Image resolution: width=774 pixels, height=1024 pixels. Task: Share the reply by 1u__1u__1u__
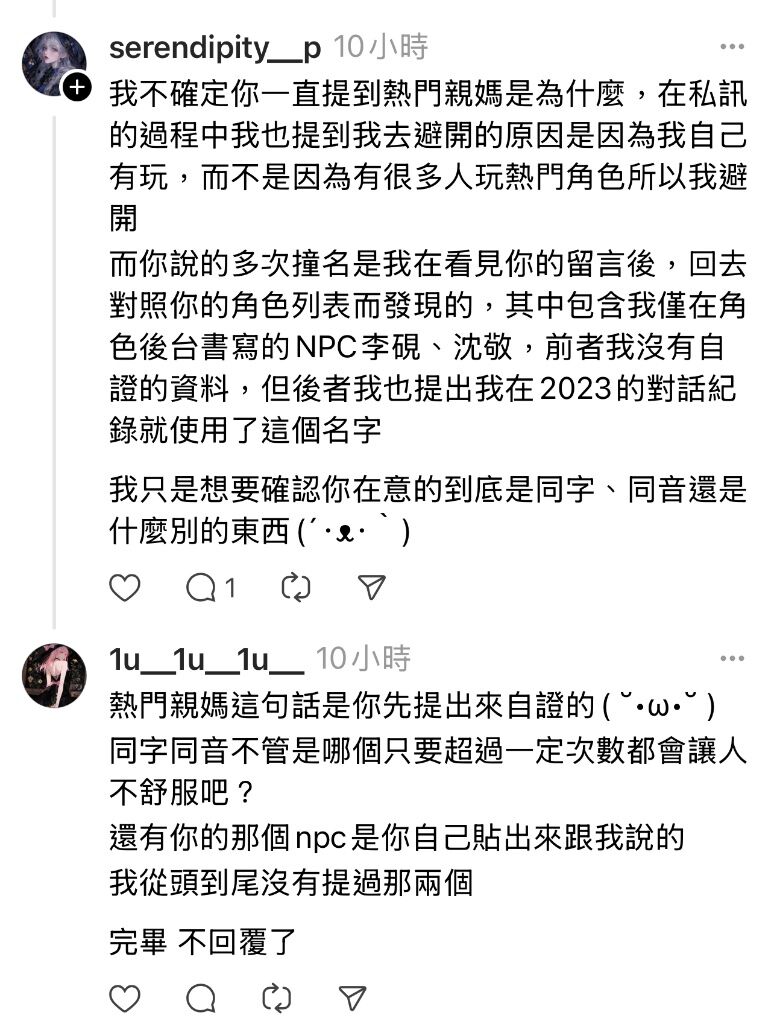[352, 997]
